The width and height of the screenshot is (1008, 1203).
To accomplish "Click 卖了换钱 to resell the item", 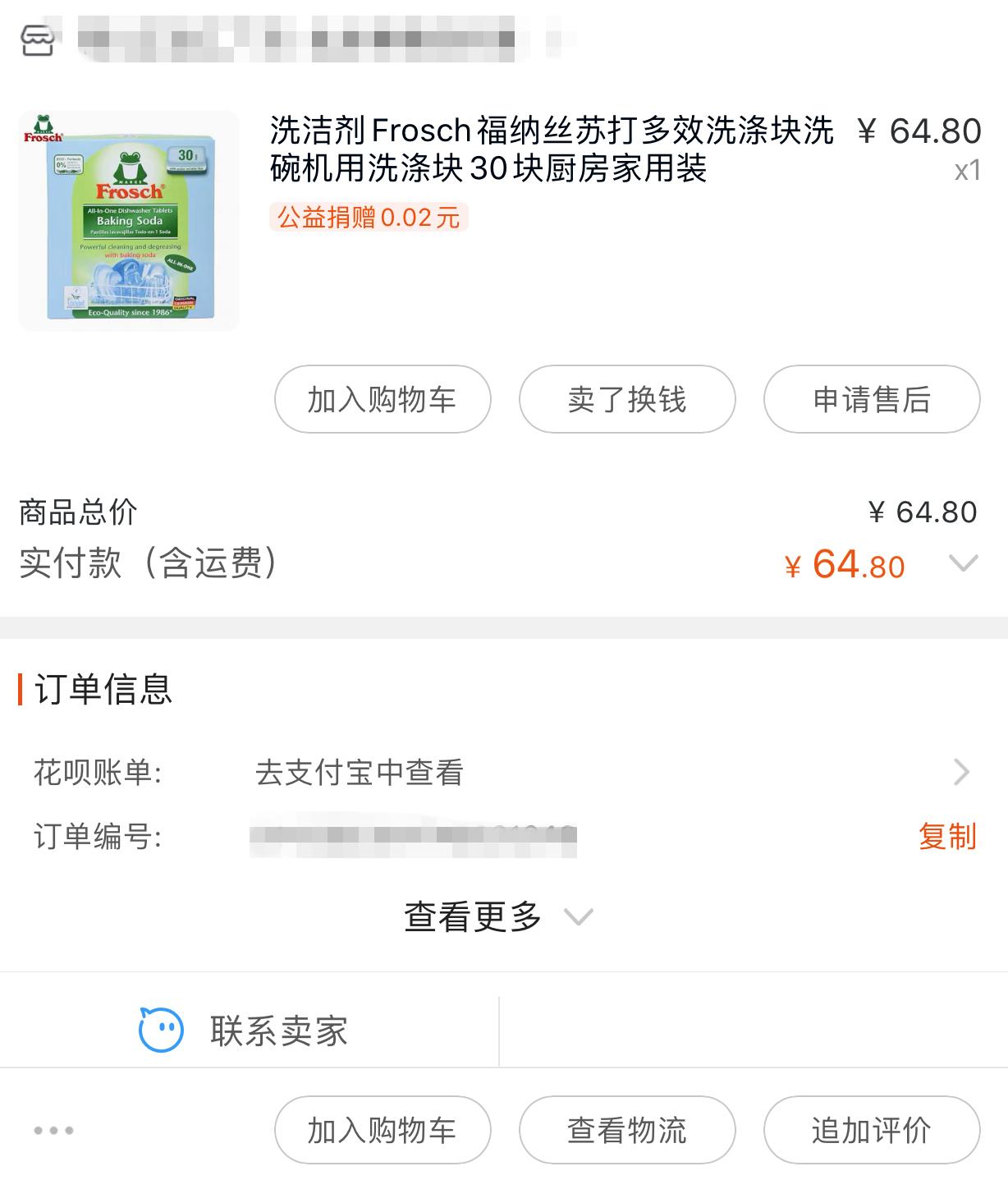I will tap(626, 400).
